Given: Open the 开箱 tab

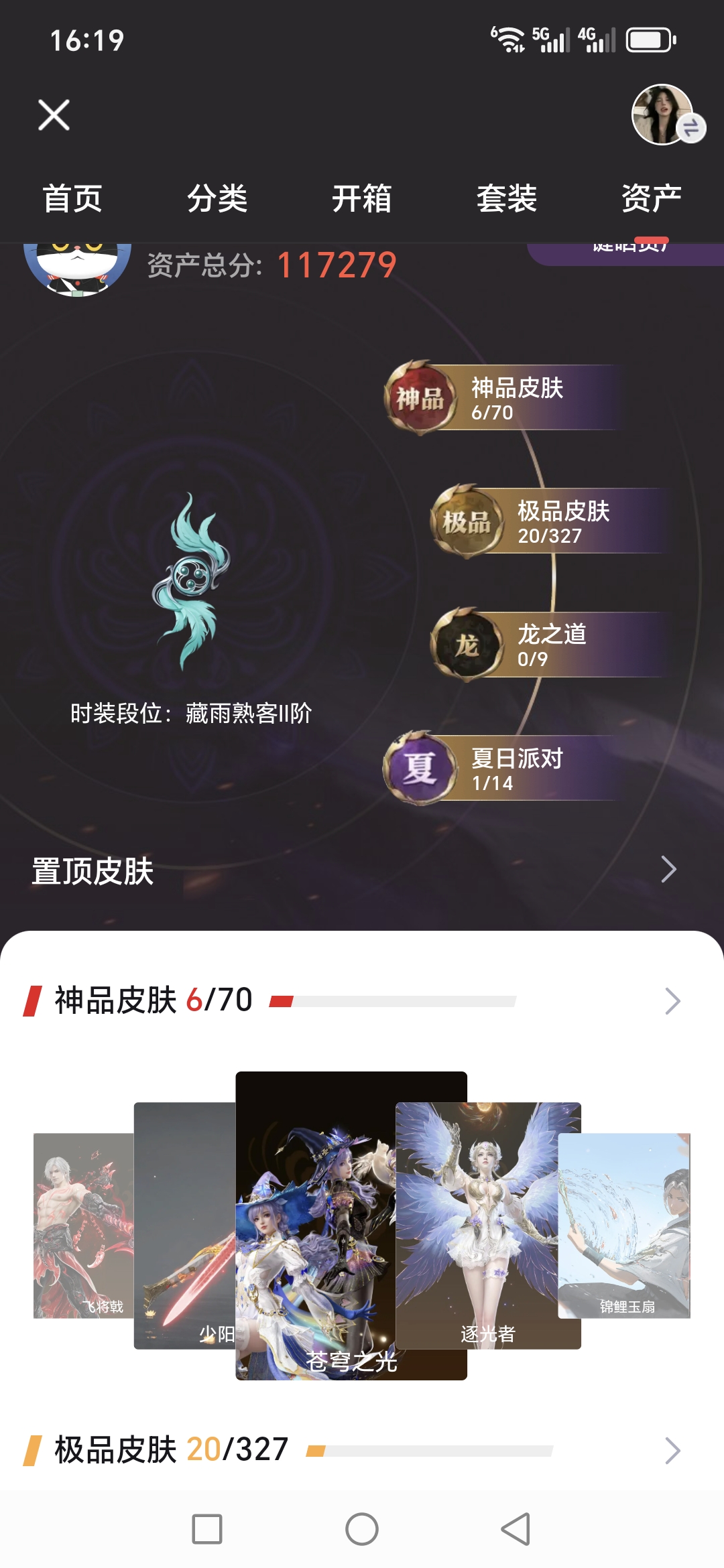Looking at the screenshot, I should 362,198.
